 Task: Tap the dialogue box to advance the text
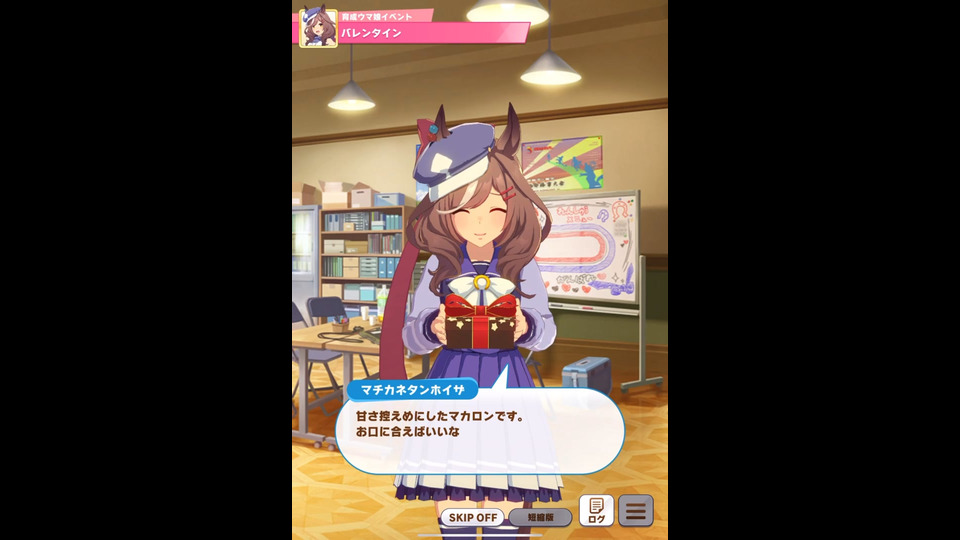click(x=480, y=430)
